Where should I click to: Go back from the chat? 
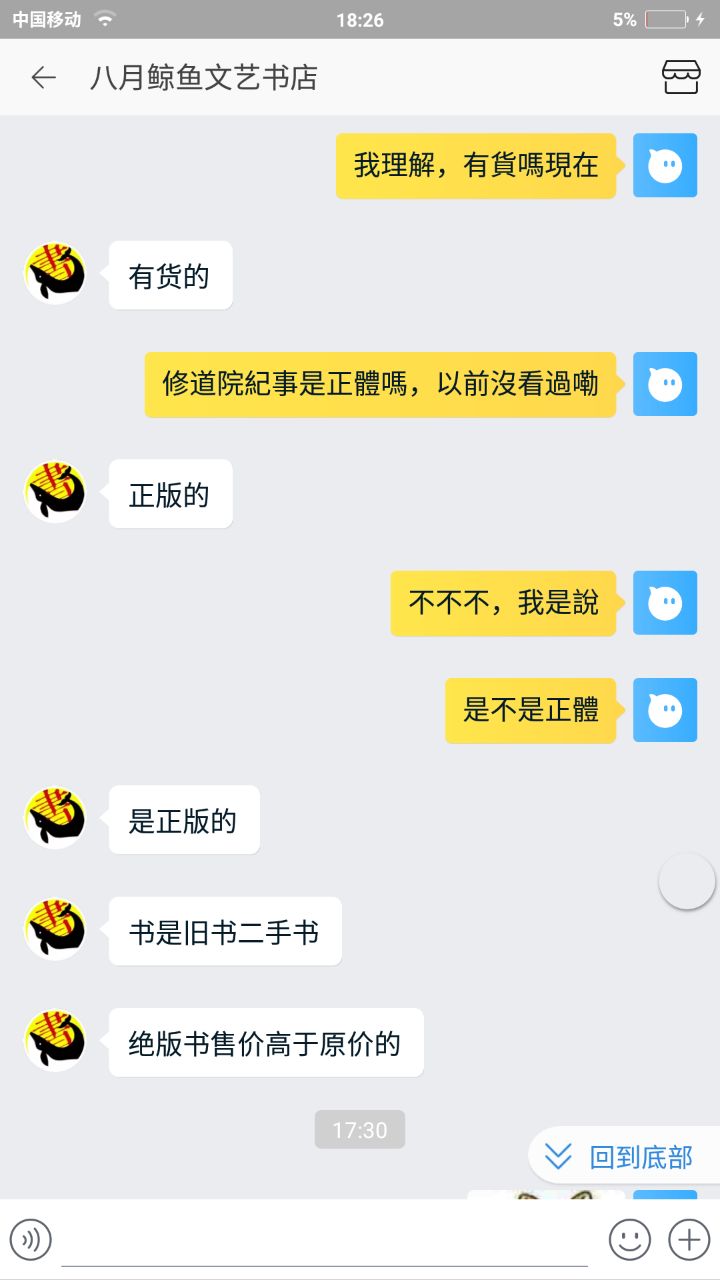tap(43, 78)
